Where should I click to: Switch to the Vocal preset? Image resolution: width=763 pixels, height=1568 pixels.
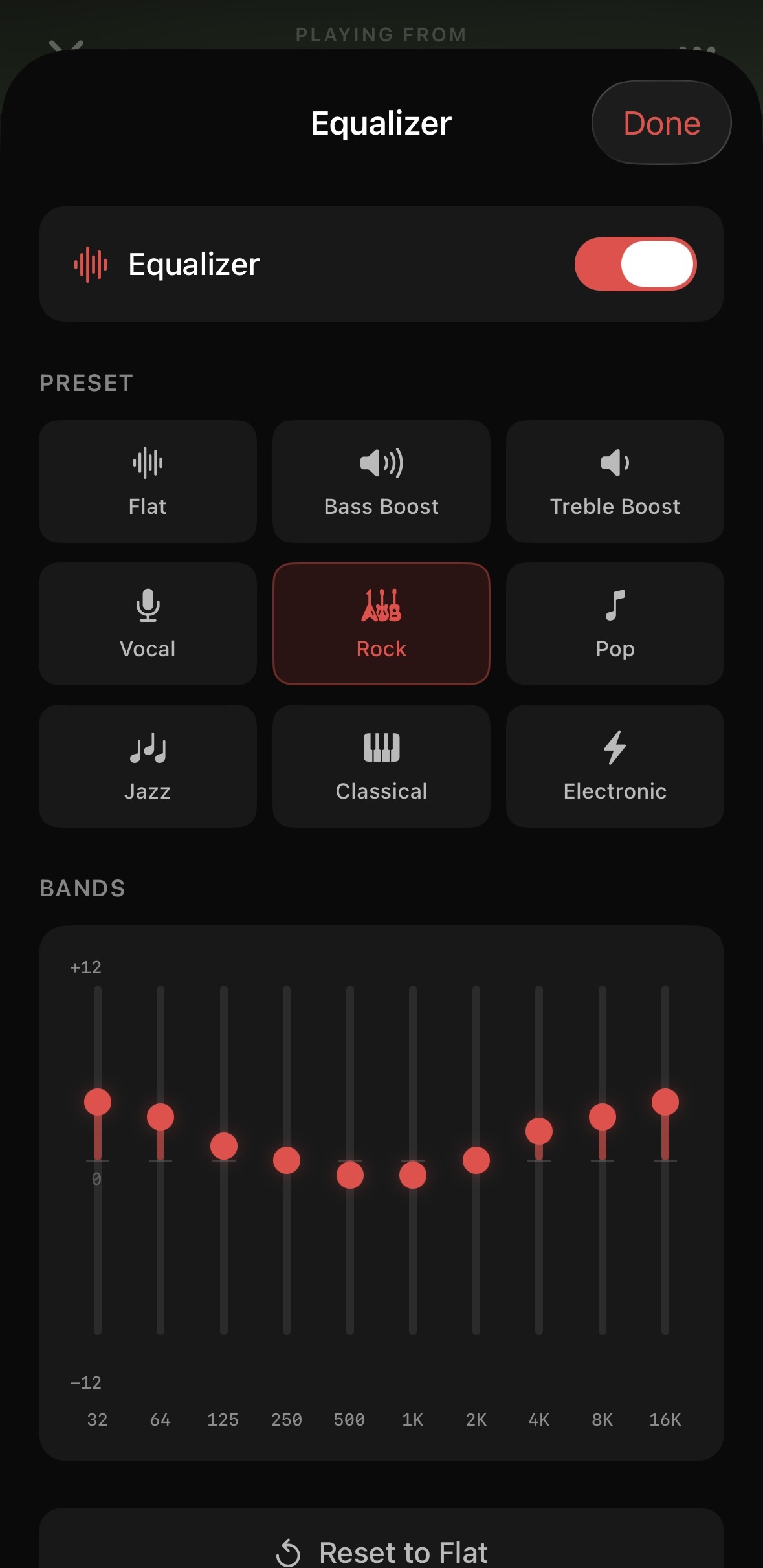(148, 624)
